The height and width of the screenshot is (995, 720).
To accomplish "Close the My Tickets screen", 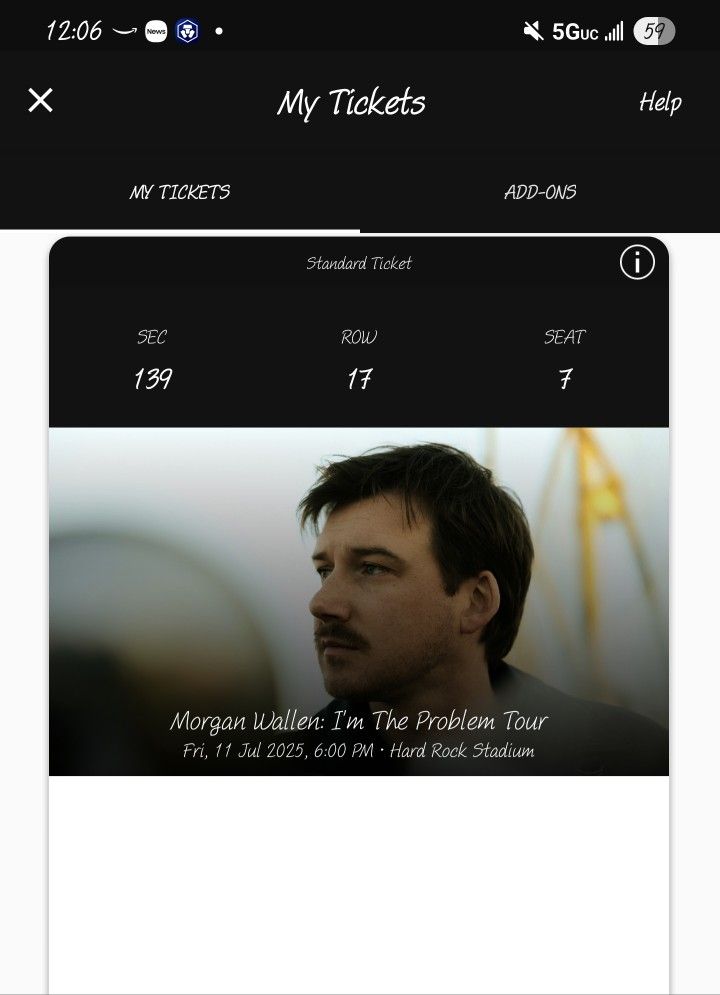I will 40,100.
